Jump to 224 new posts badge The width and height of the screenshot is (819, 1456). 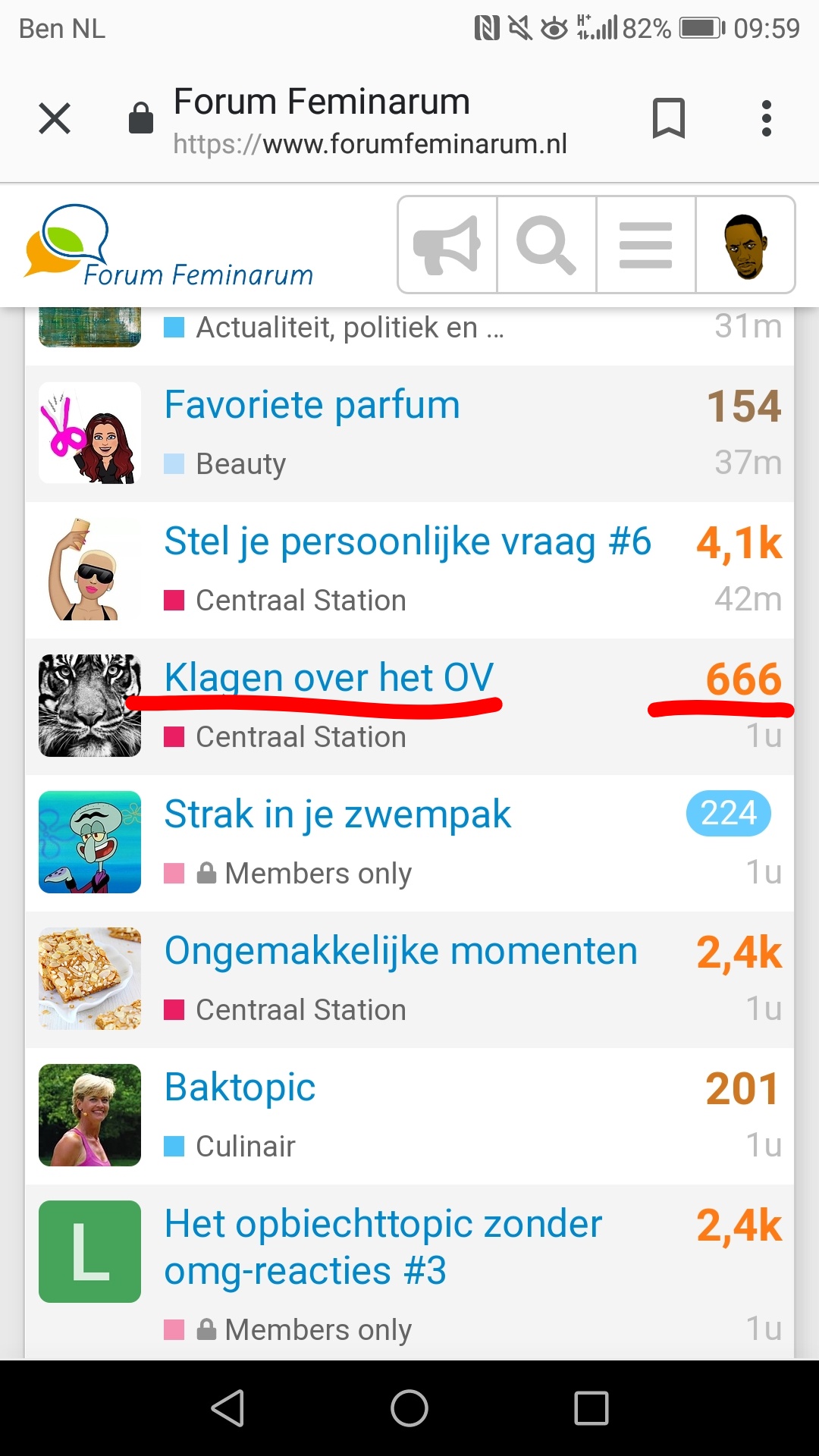coord(729,814)
